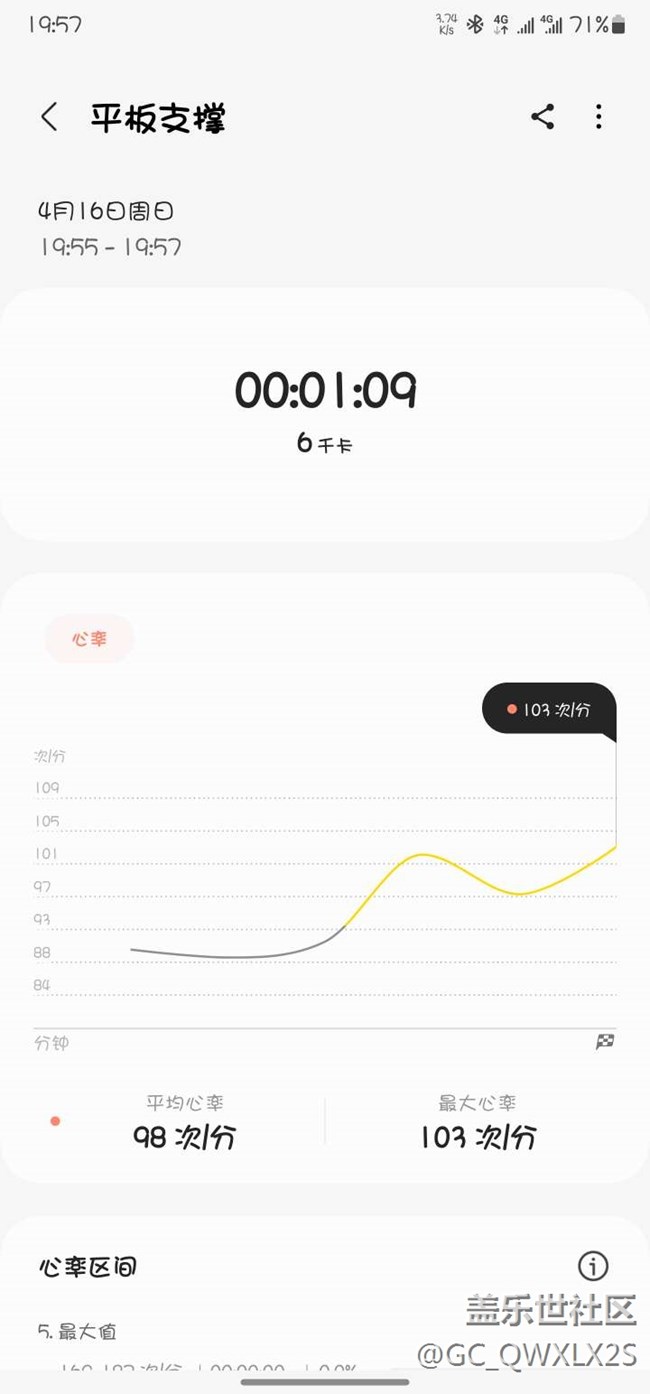Share this plank workout record
Screen dimensions: 650x1394
point(543,117)
